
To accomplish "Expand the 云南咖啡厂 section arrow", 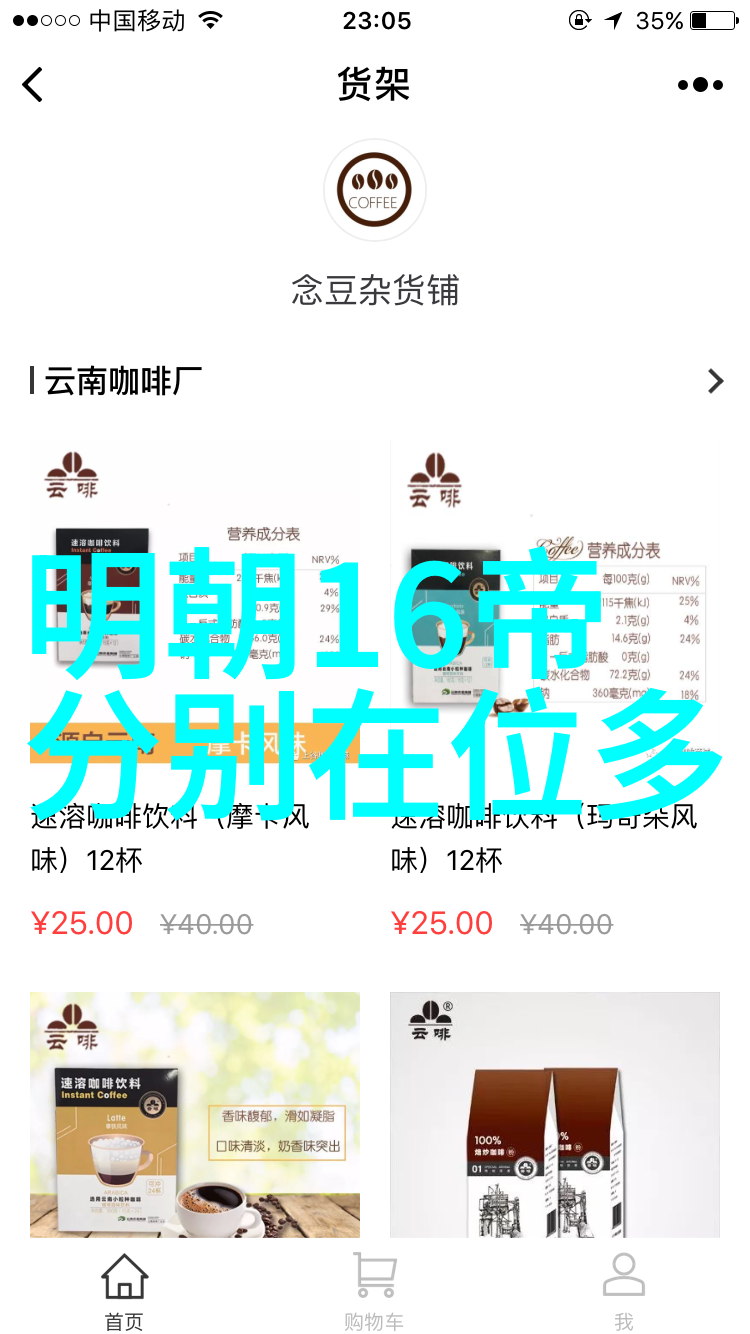I will click(x=715, y=381).
